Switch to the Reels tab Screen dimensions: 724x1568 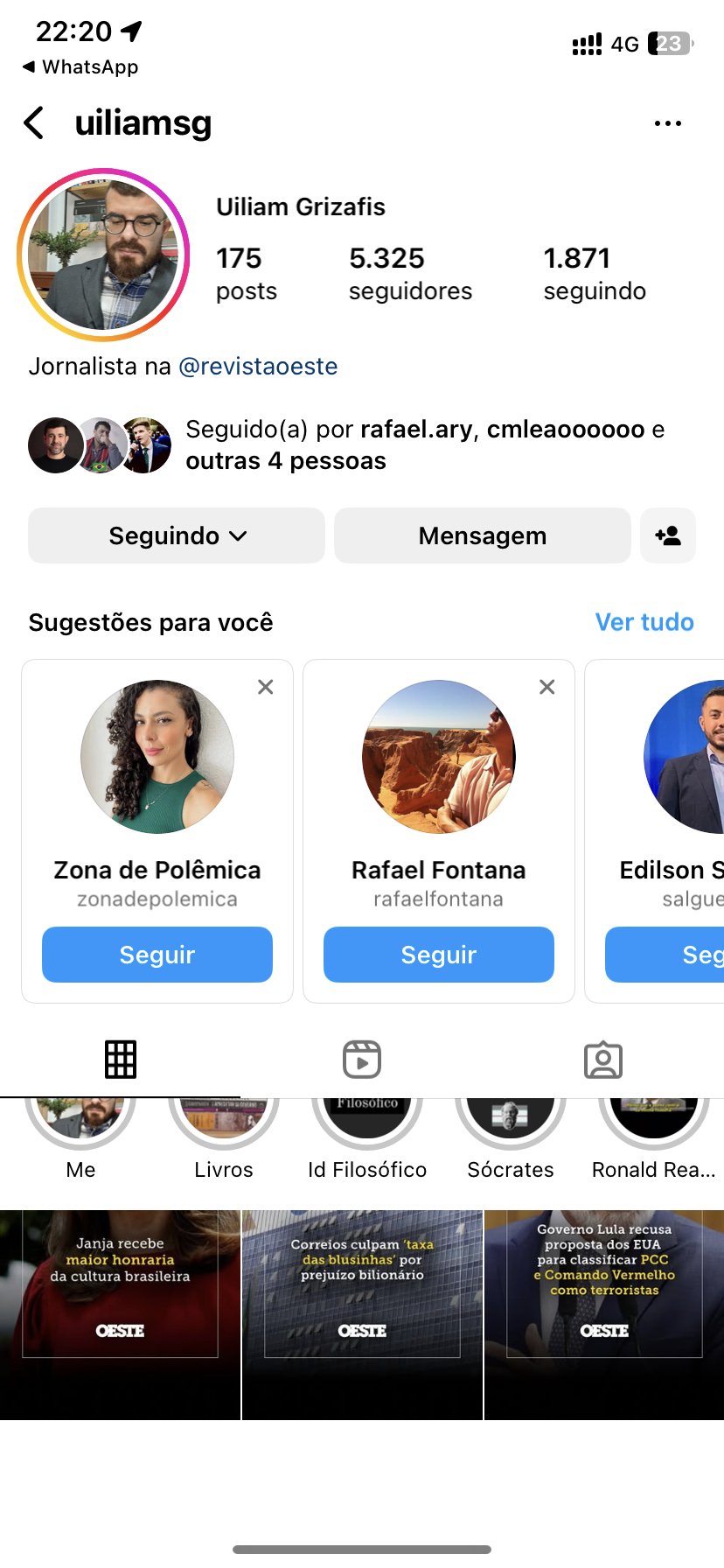click(362, 1060)
